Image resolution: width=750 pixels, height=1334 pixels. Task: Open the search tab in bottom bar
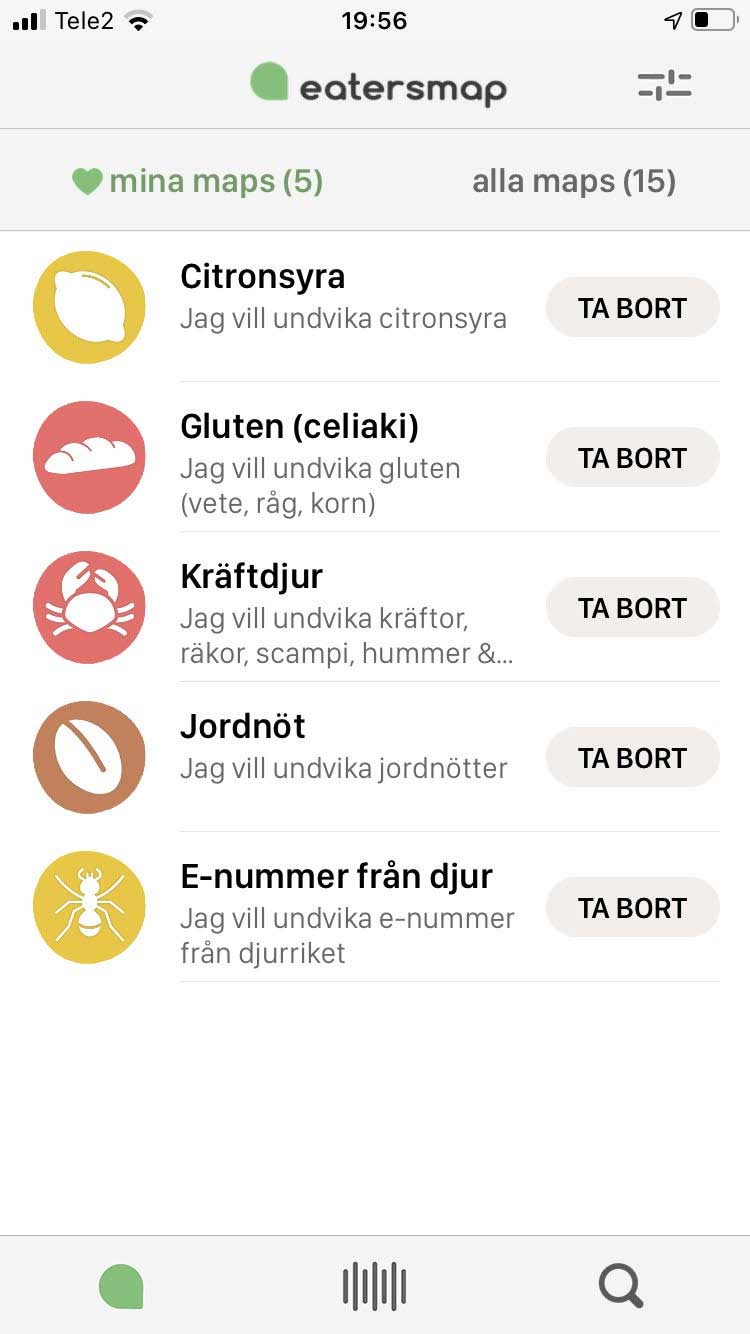point(621,1286)
